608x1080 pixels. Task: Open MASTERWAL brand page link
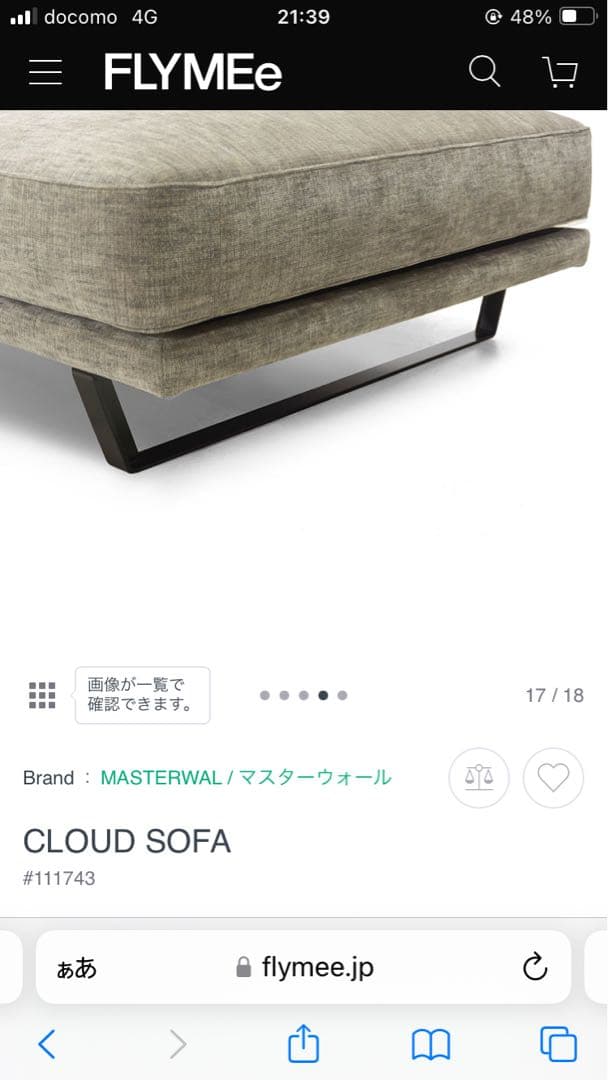pos(246,777)
